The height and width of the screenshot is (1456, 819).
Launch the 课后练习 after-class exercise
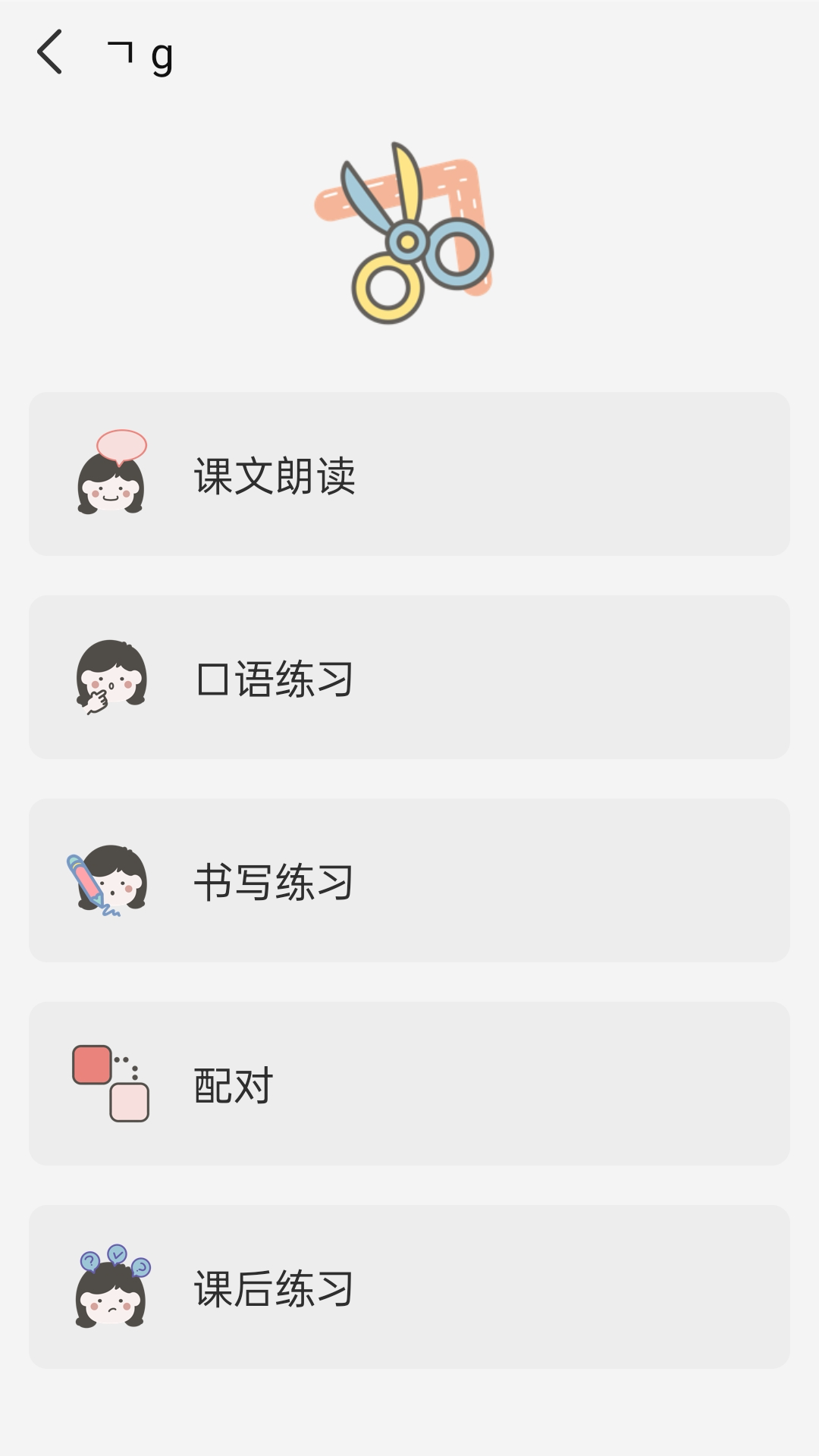409,1286
